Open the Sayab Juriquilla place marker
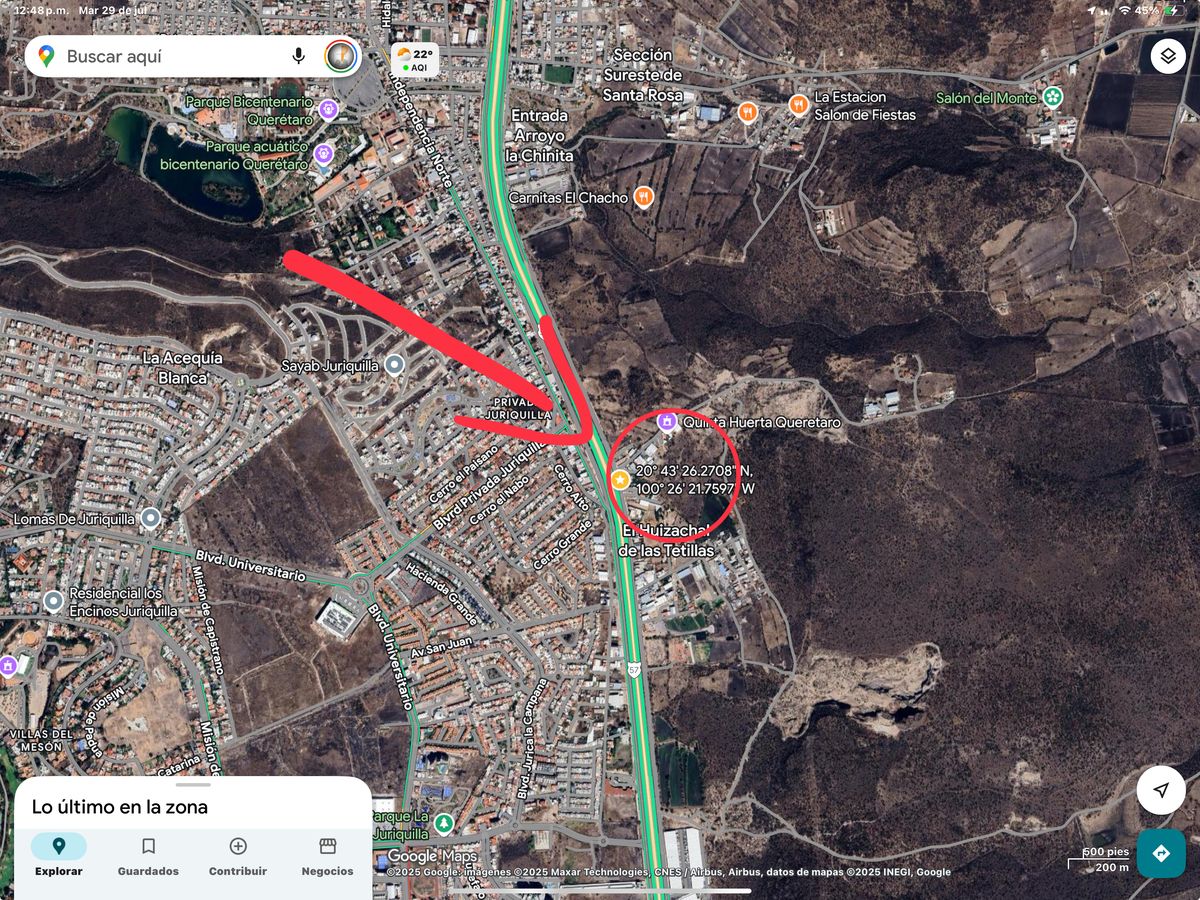 pyautogui.click(x=395, y=365)
